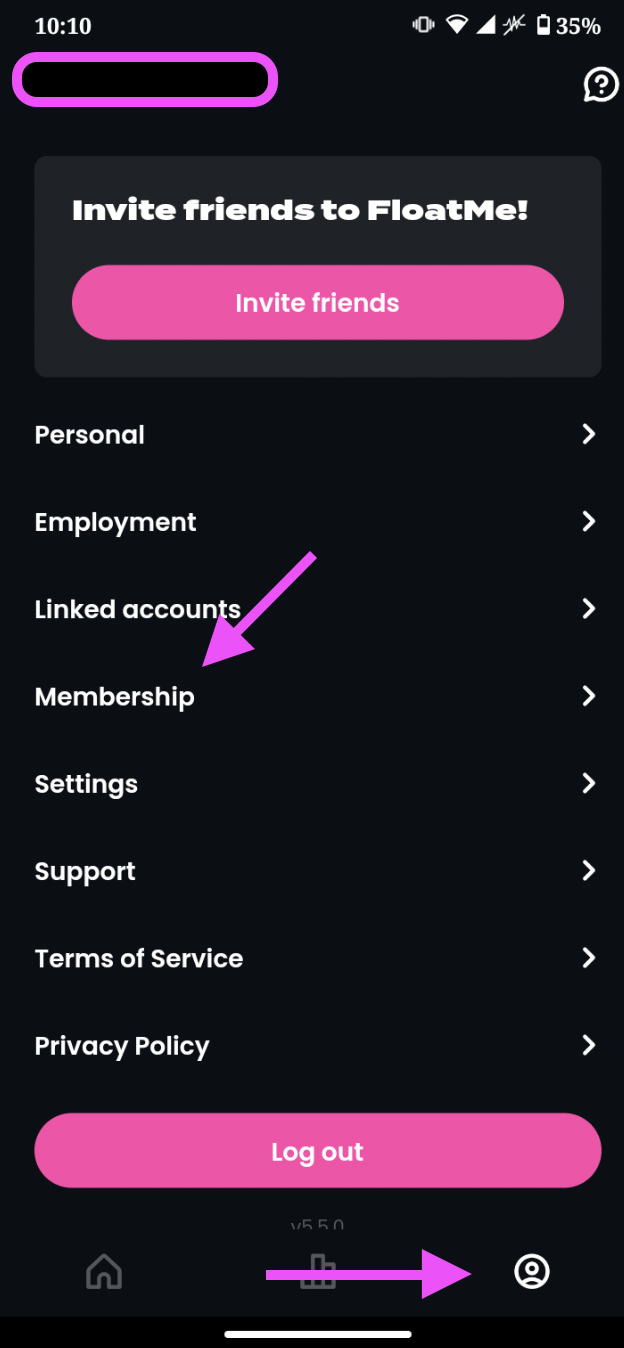The width and height of the screenshot is (624, 1348).
Task: Select the profile tab
Action: [532, 1271]
